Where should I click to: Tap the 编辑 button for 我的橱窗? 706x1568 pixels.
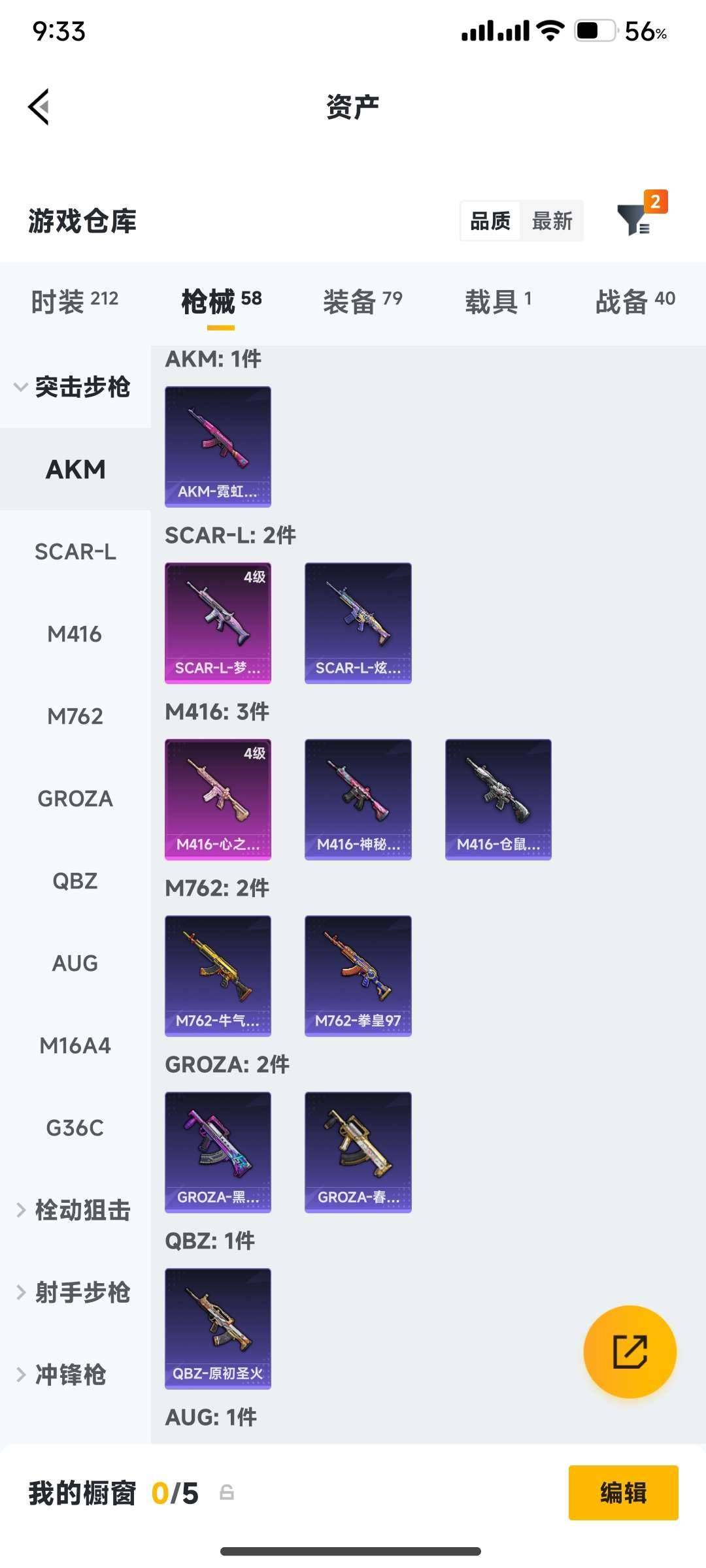(x=623, y=1493)
